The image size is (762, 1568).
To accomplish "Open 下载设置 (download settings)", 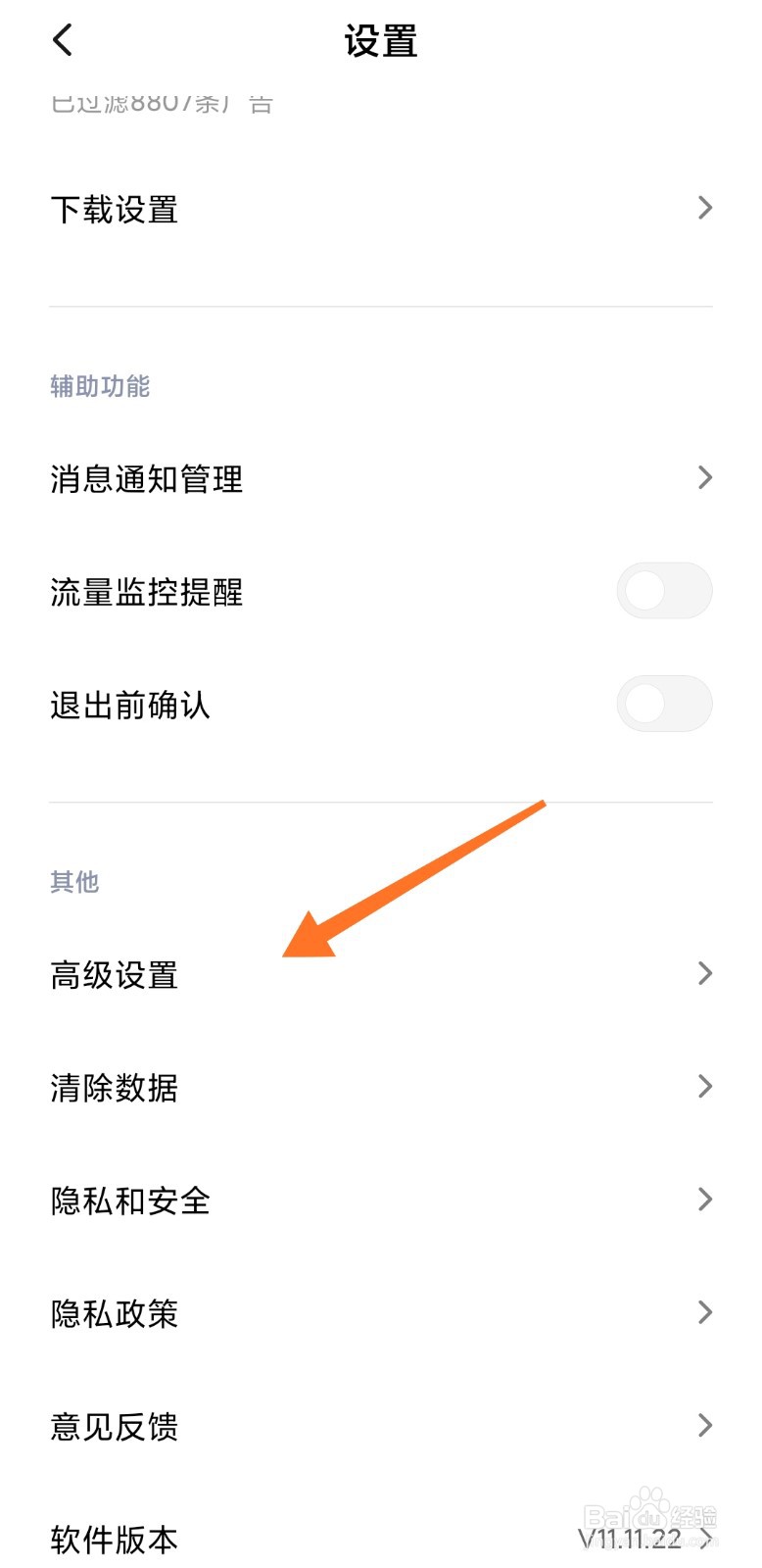I will point(114,209).
